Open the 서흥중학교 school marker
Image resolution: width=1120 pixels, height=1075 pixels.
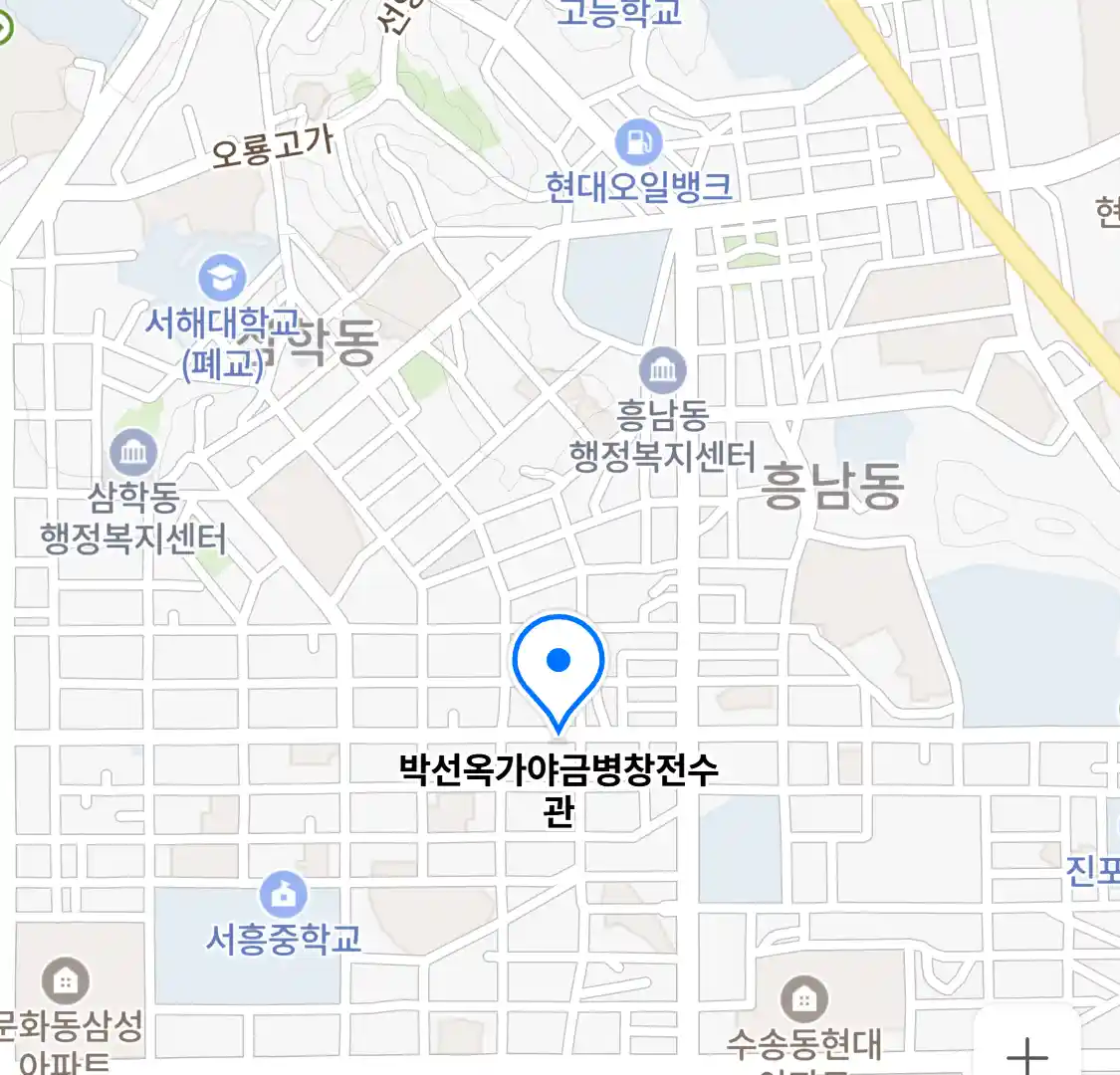284,895
